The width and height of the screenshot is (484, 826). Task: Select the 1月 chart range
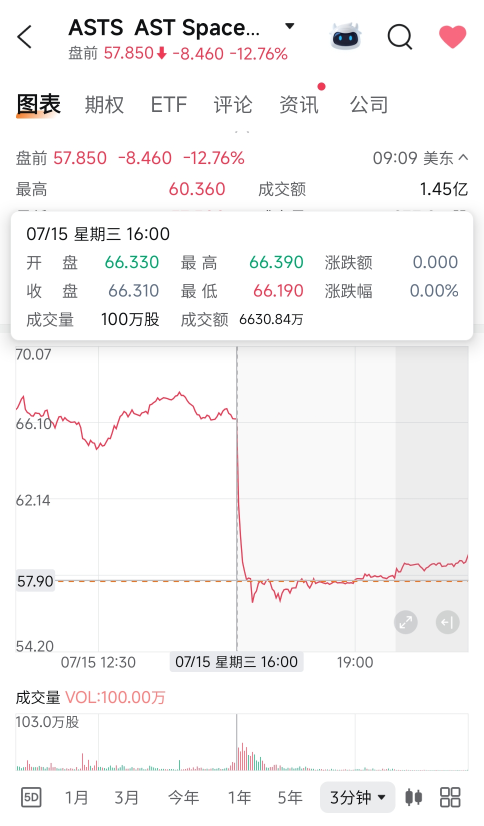point(76,797)
